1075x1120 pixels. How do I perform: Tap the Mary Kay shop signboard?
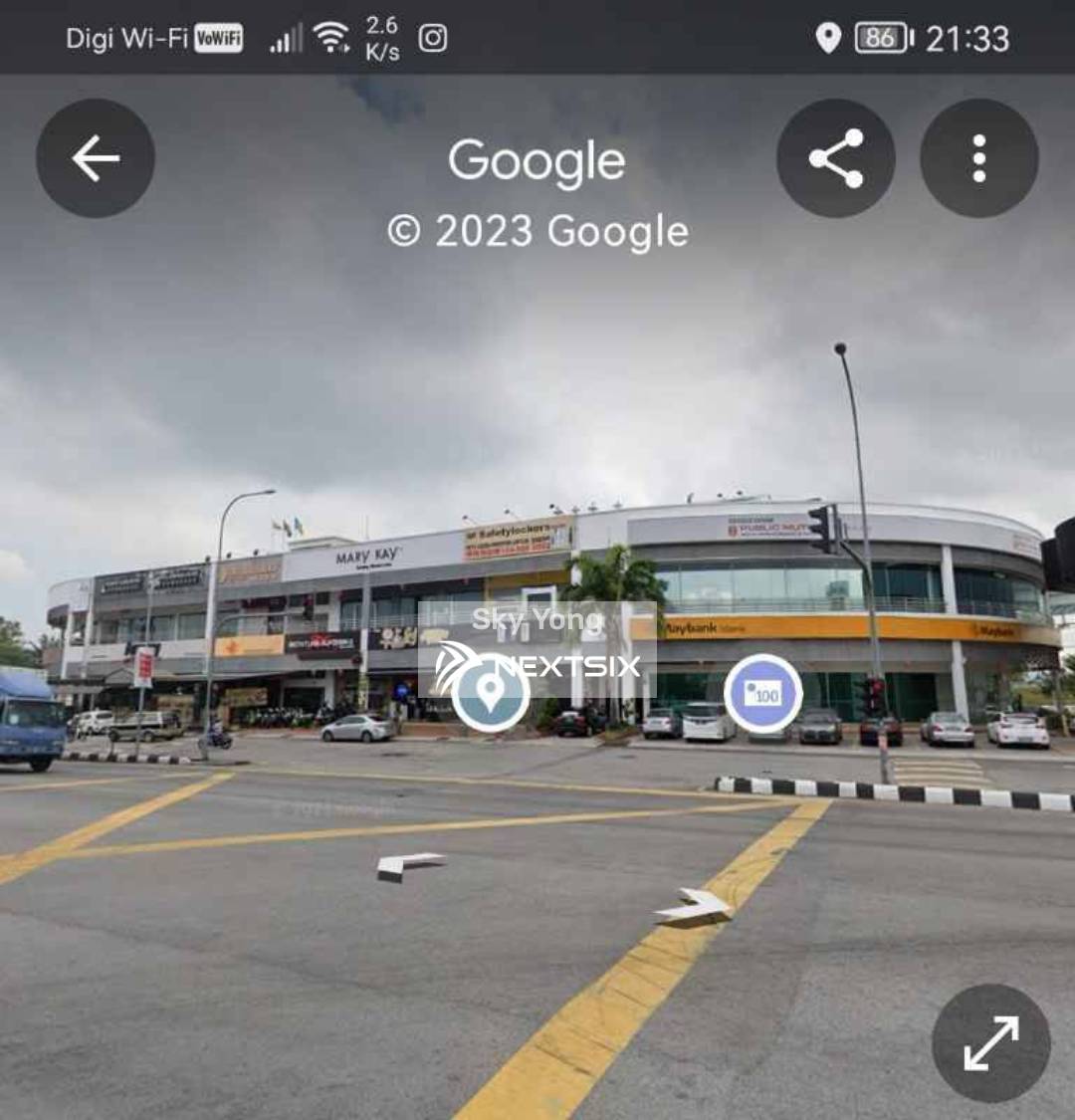[x=368, y=557]
